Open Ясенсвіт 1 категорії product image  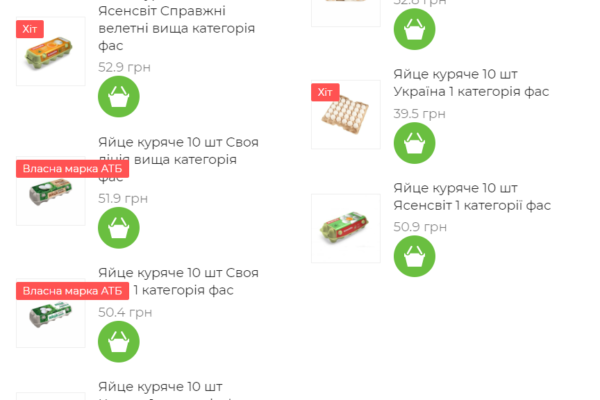[346, 228]
